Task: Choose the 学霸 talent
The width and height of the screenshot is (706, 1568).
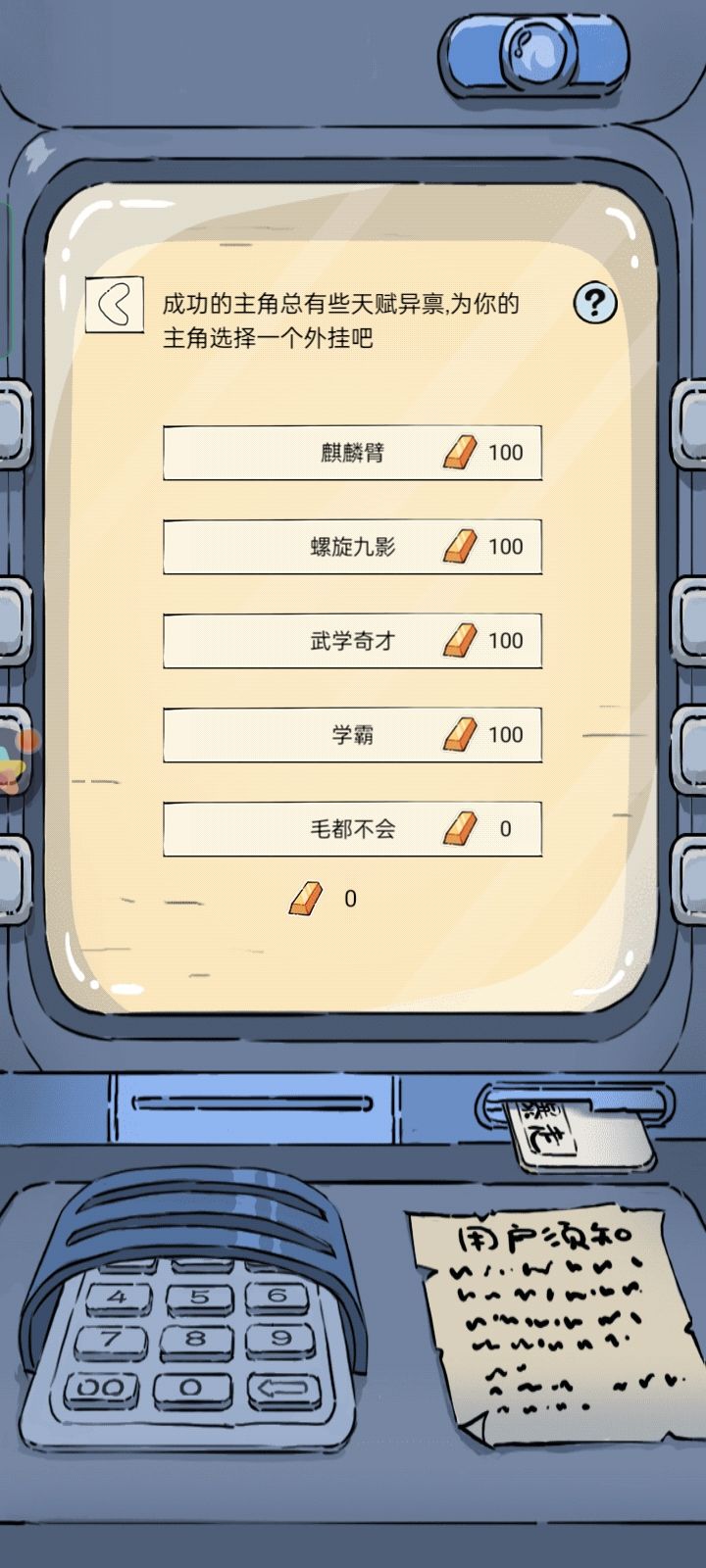Action: tap(353, 733)
